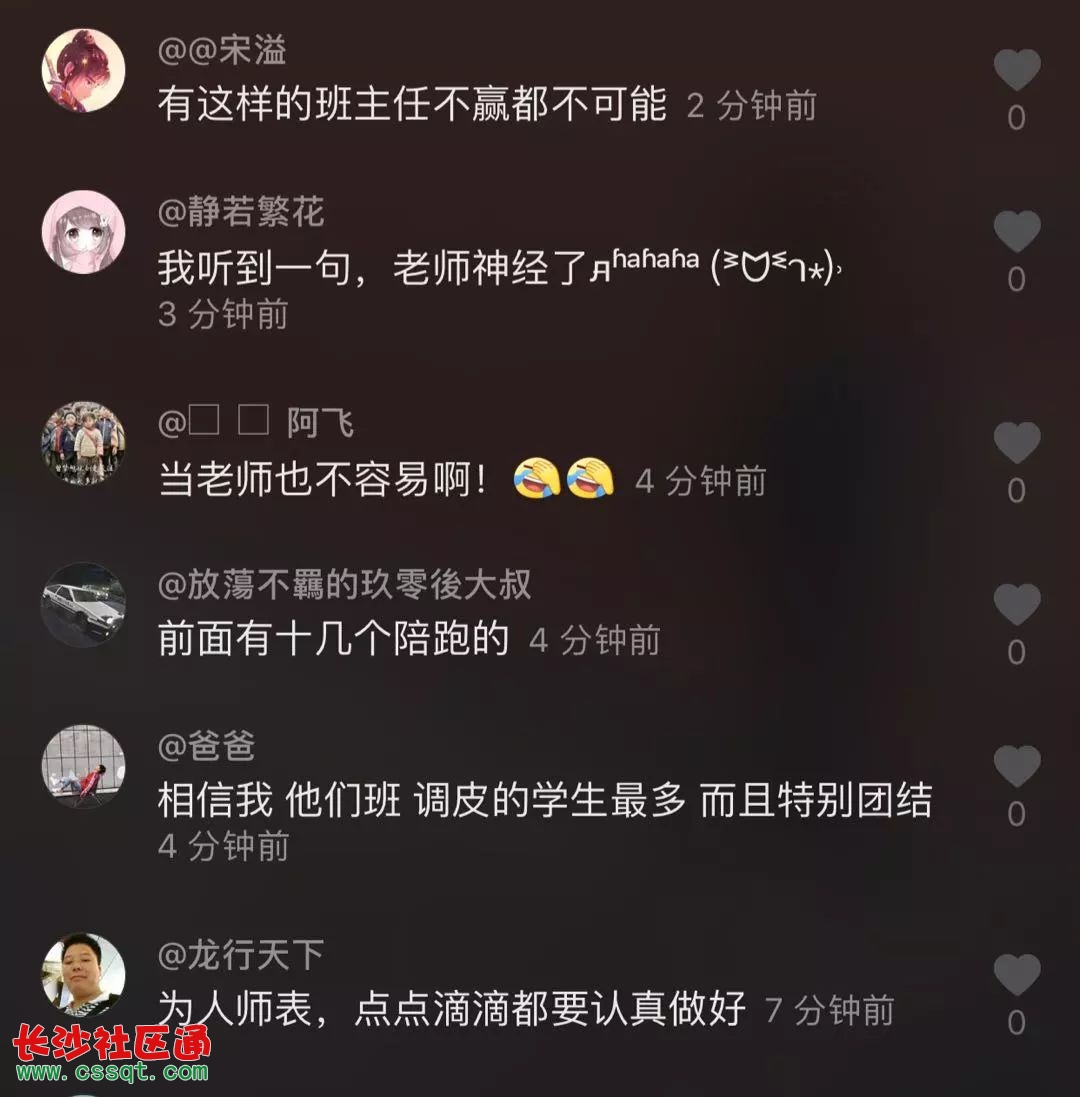Open the avatar of 放蕩不羈的玖零後大叔
The height and width of the screenshot is (1097, 1080).
click(83, 605)
